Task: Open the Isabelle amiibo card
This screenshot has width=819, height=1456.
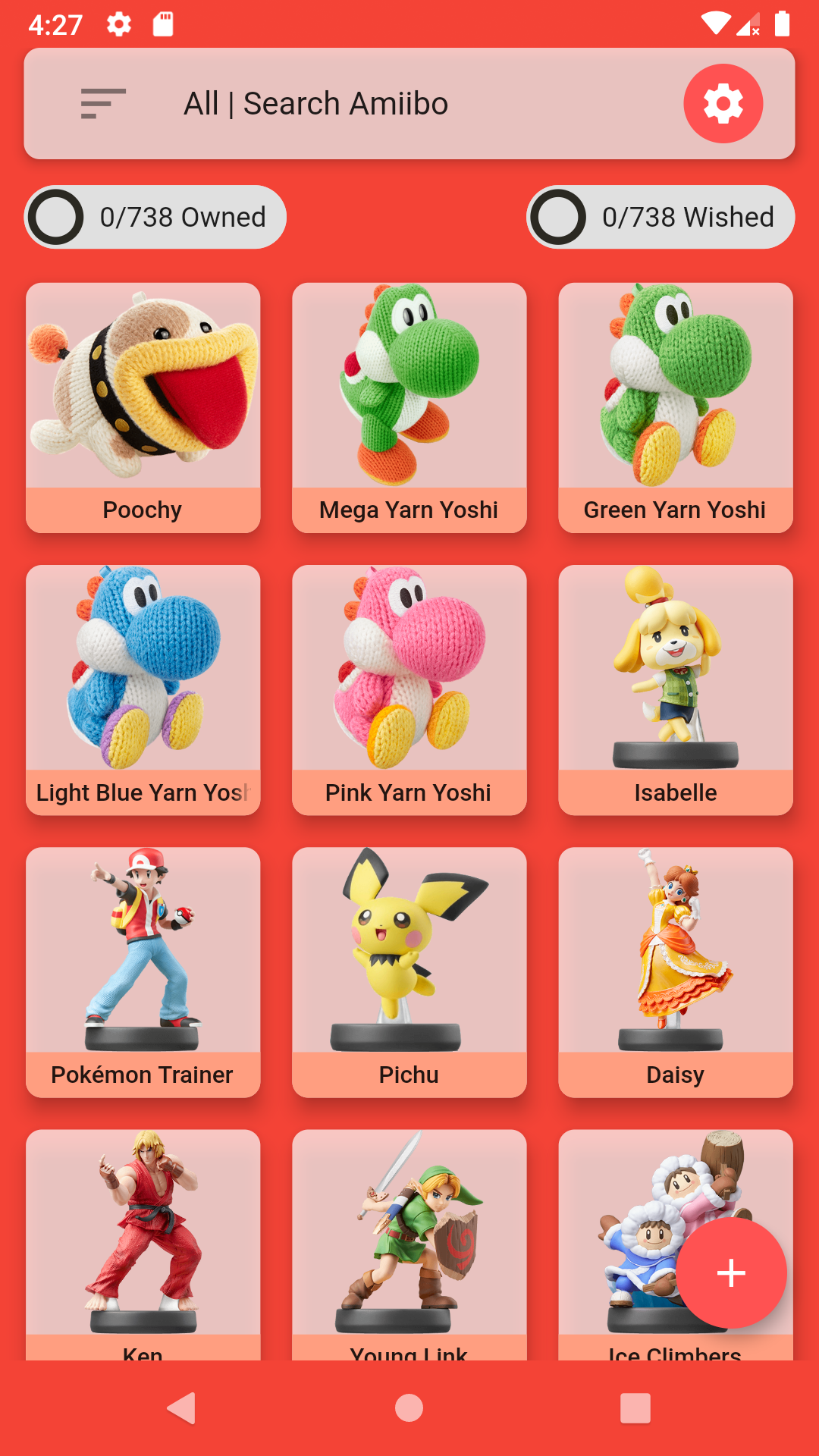Action: 675,689
